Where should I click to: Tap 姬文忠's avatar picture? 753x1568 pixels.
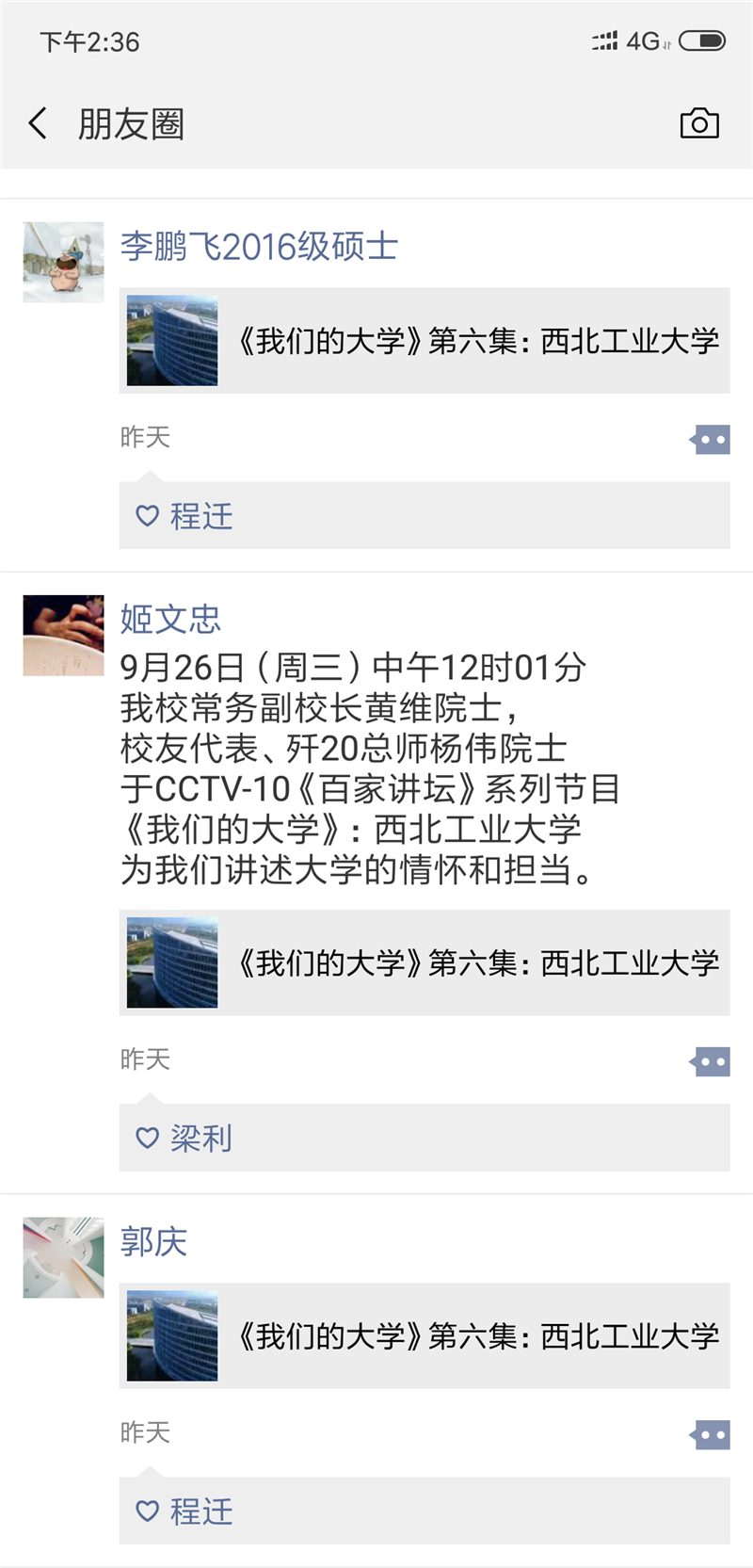[63, 635]
